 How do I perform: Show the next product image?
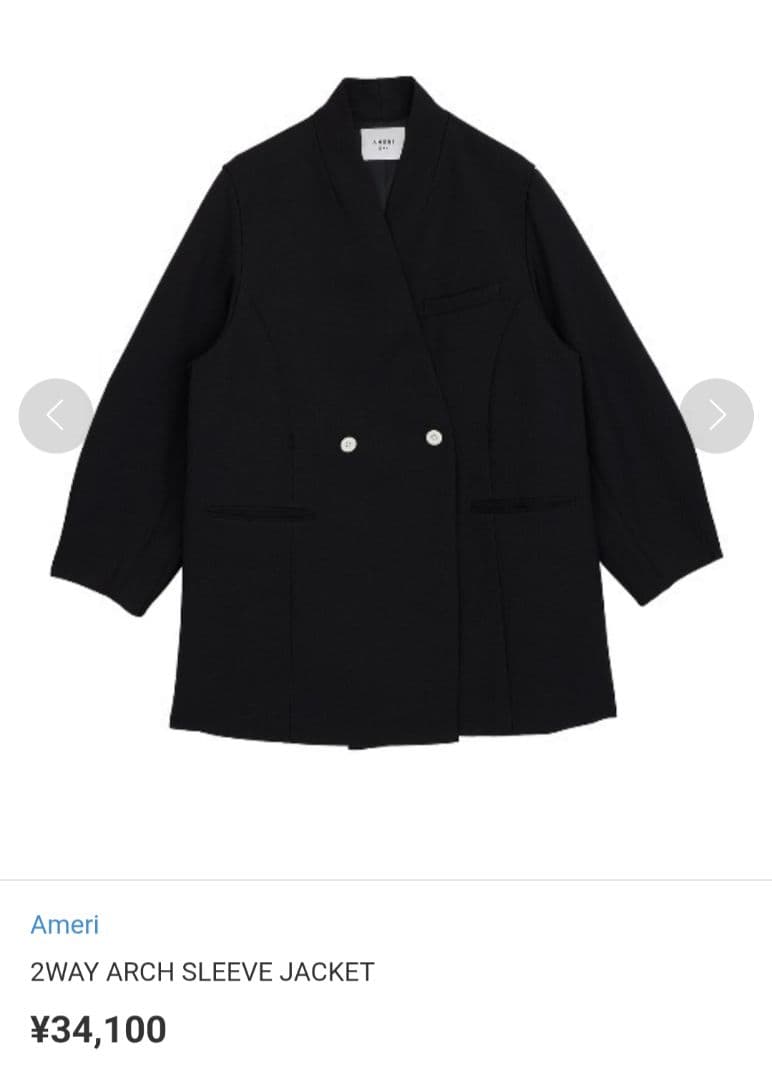click(x=716, y=415)
